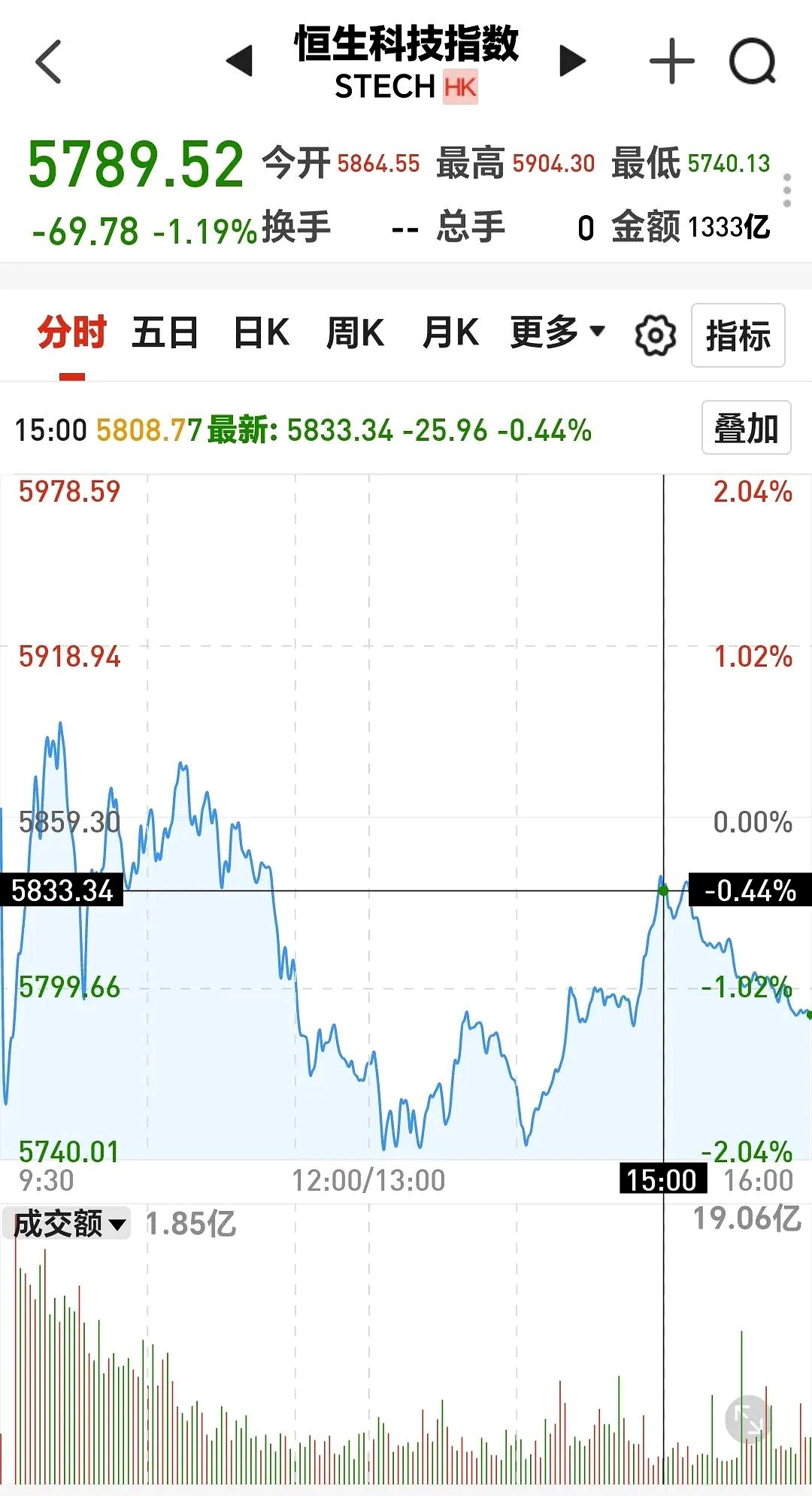Switch to the 日K candlestick view
Image resolution: width=812 pixels, height=1496 pixels.
coord(261,331)
